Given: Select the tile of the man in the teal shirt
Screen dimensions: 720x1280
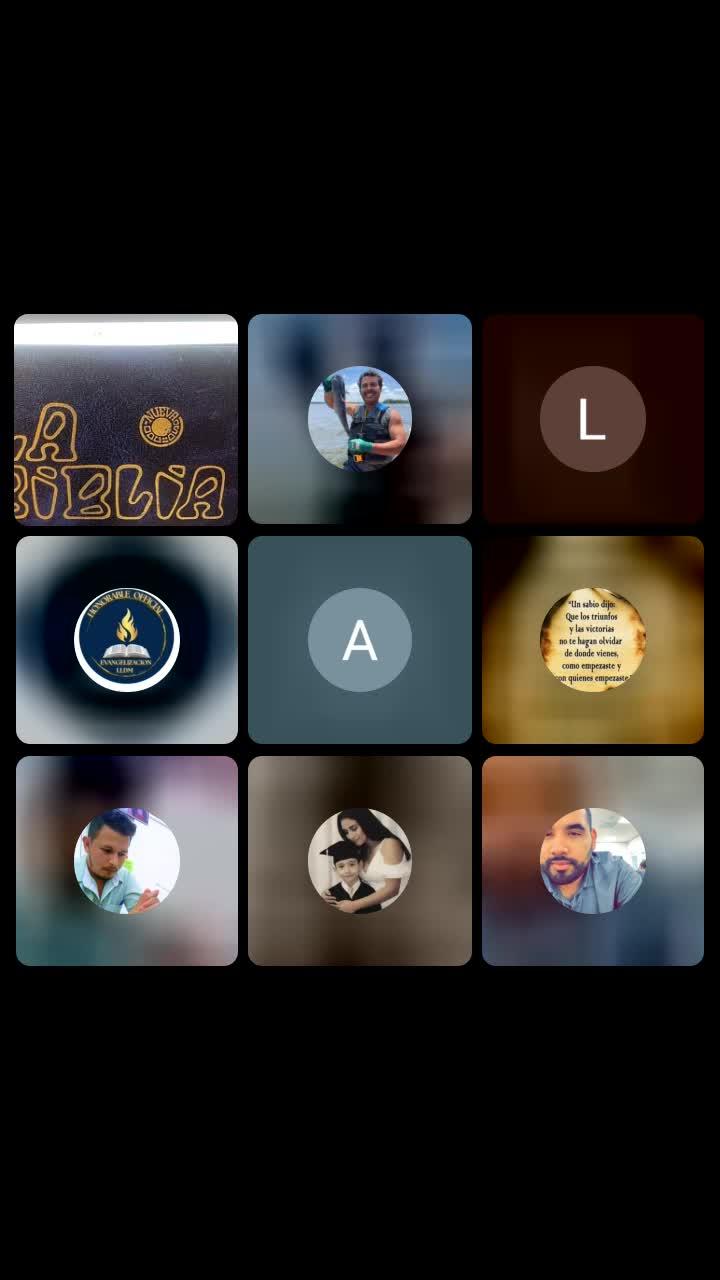Looking at the screenshot, I should pyautogui.click(x=127, y=861).
